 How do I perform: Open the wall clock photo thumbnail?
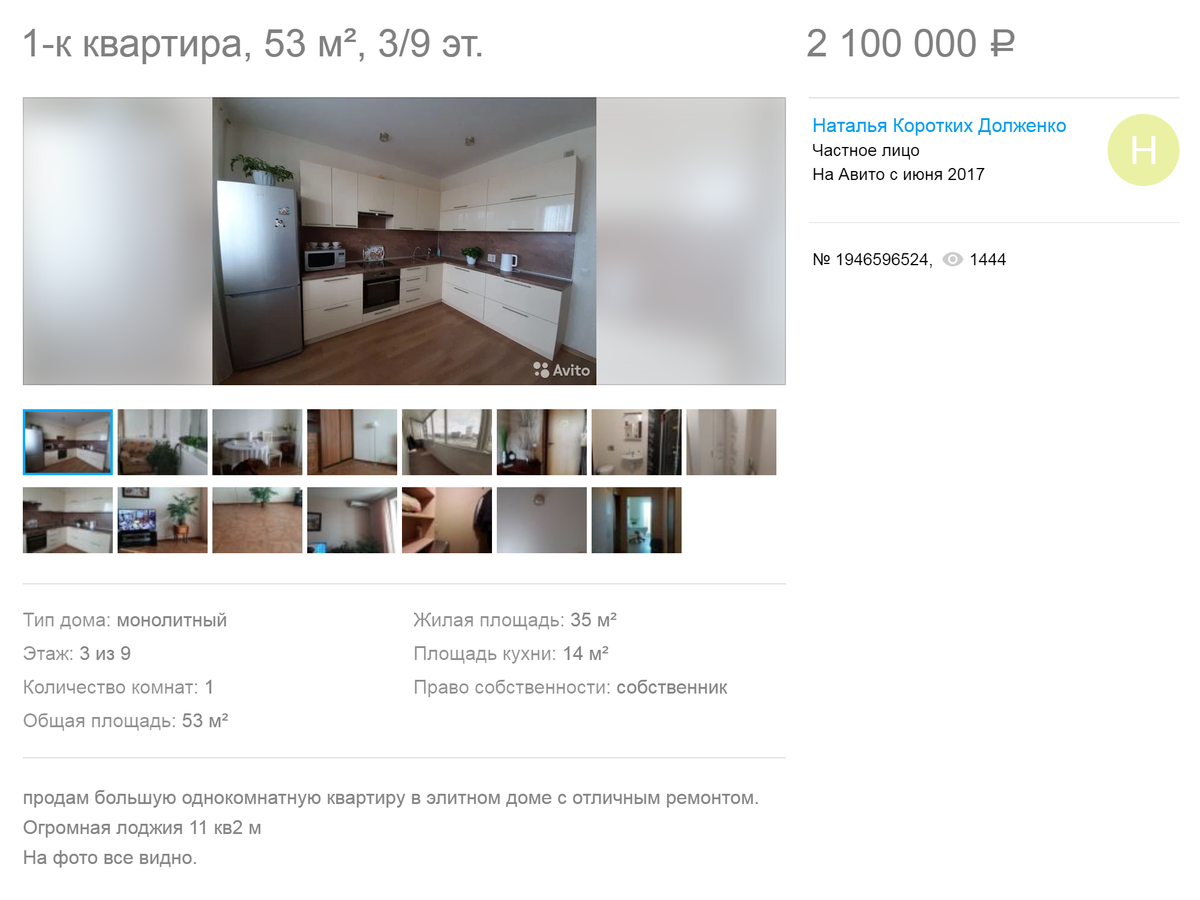541,520
